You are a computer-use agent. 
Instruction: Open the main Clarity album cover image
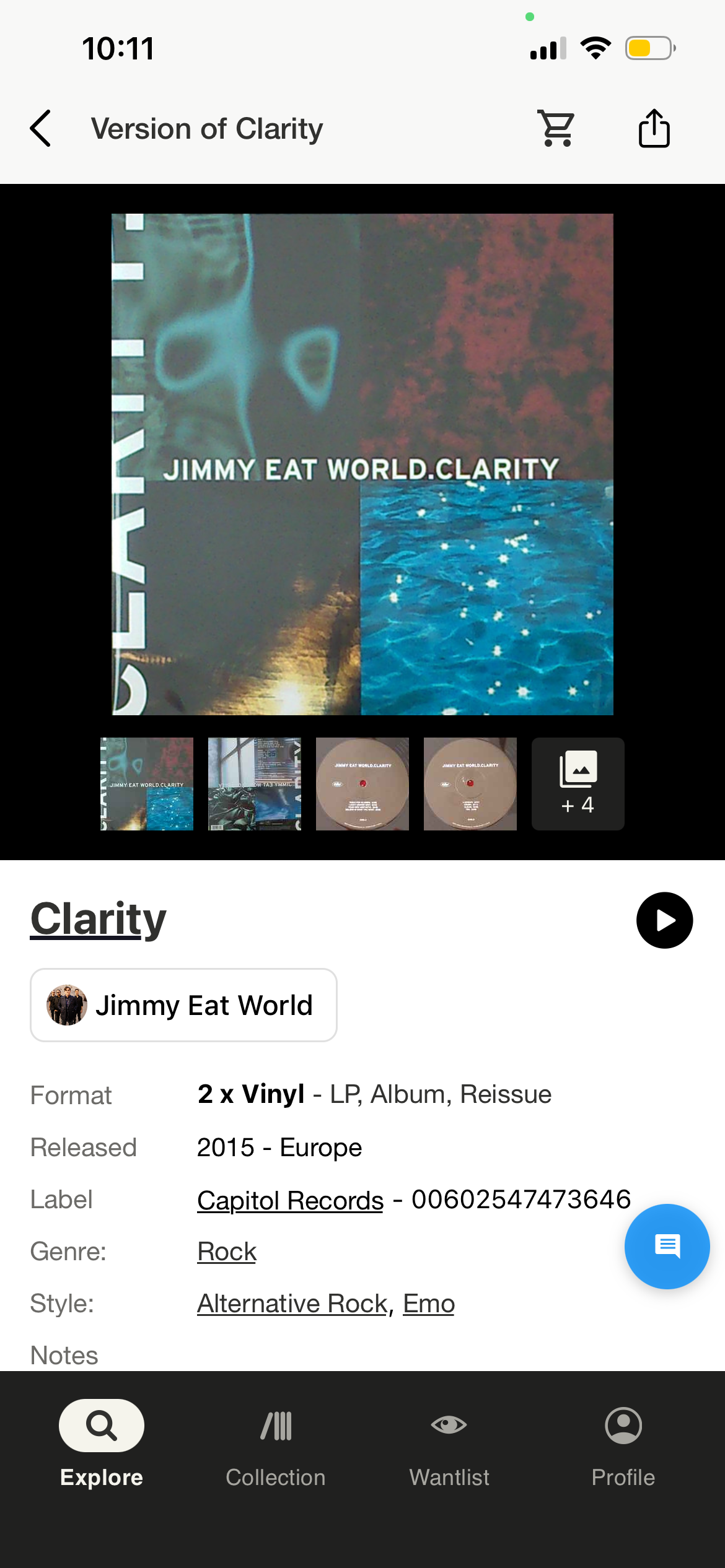click(x=362, y=464)
